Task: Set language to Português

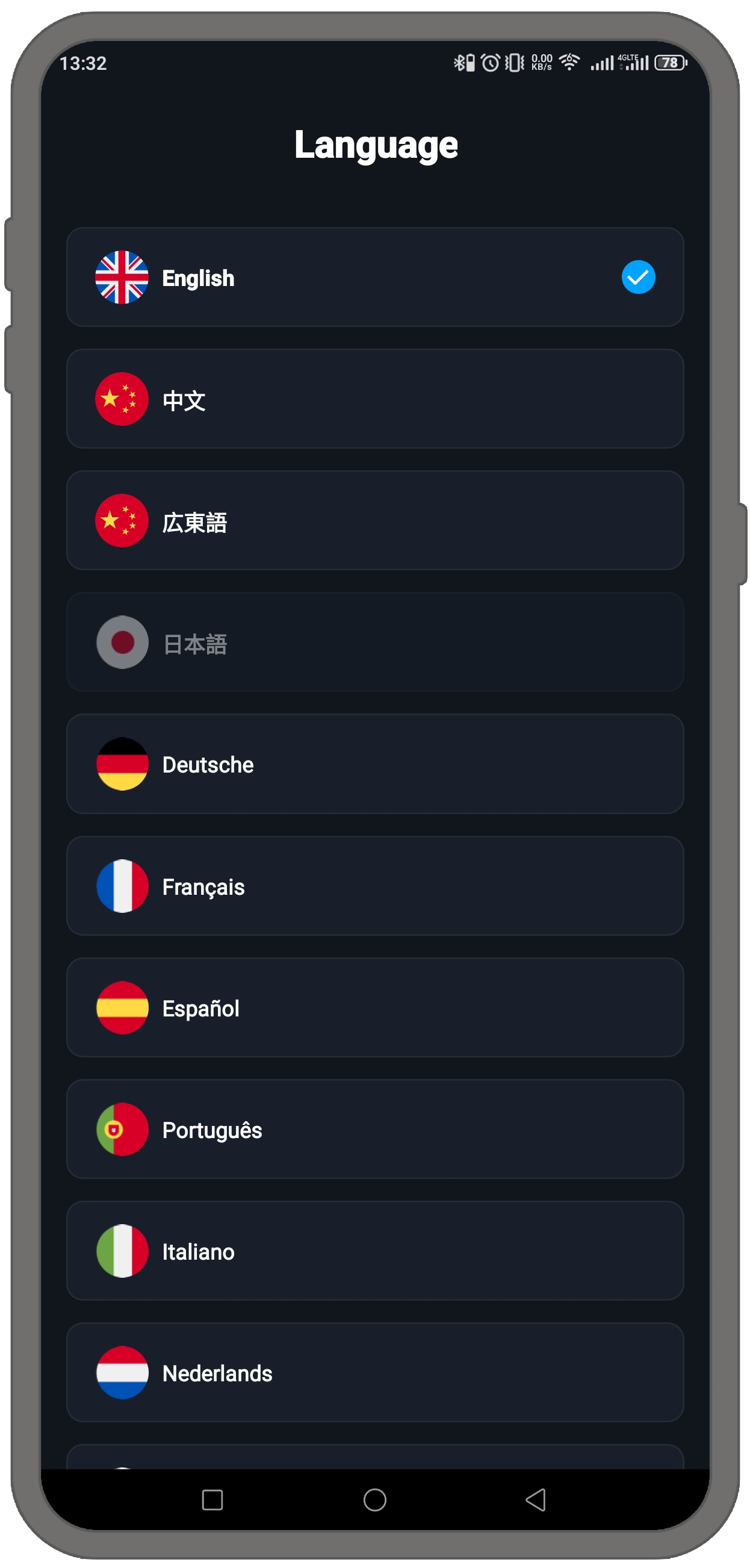Action: point(374,1129)
